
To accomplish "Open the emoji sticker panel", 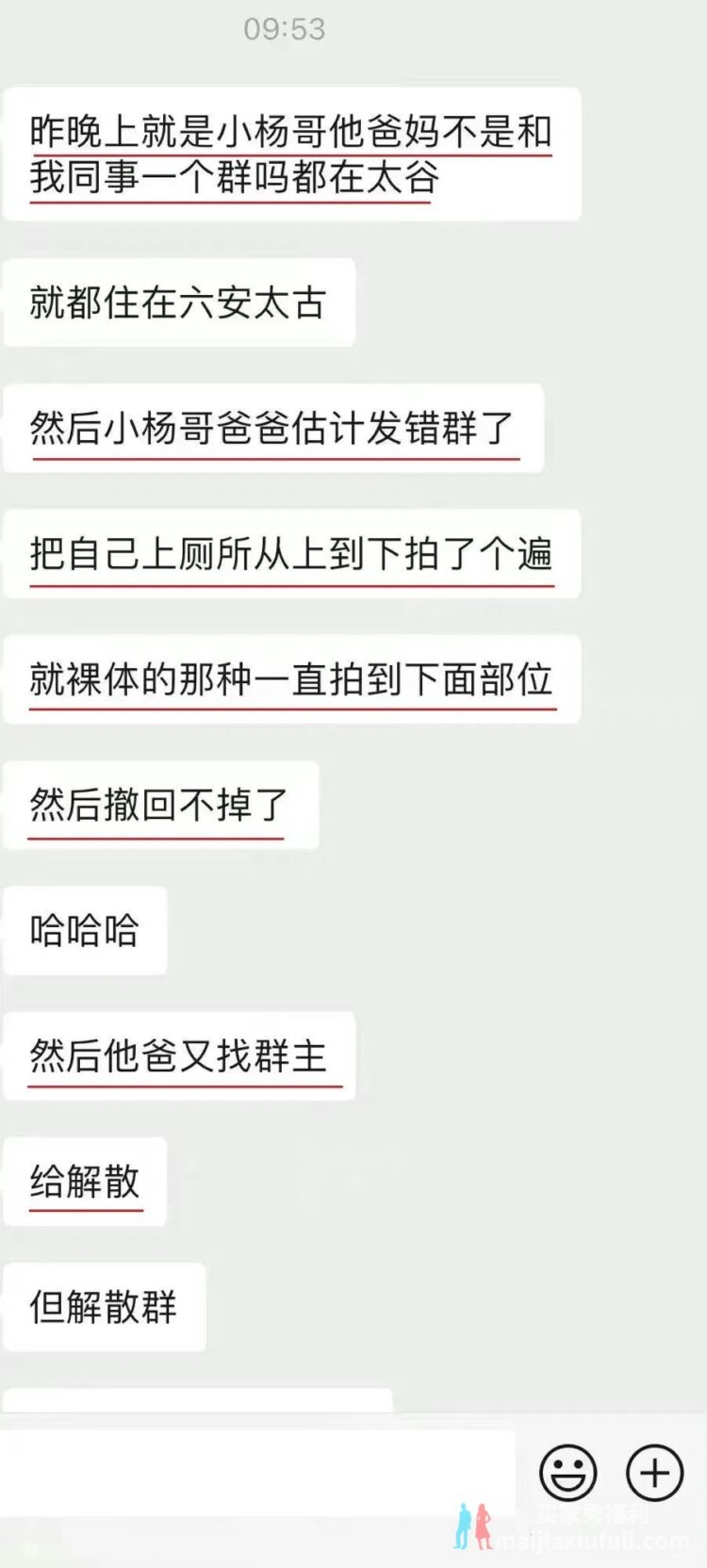I will [568, 1472].
